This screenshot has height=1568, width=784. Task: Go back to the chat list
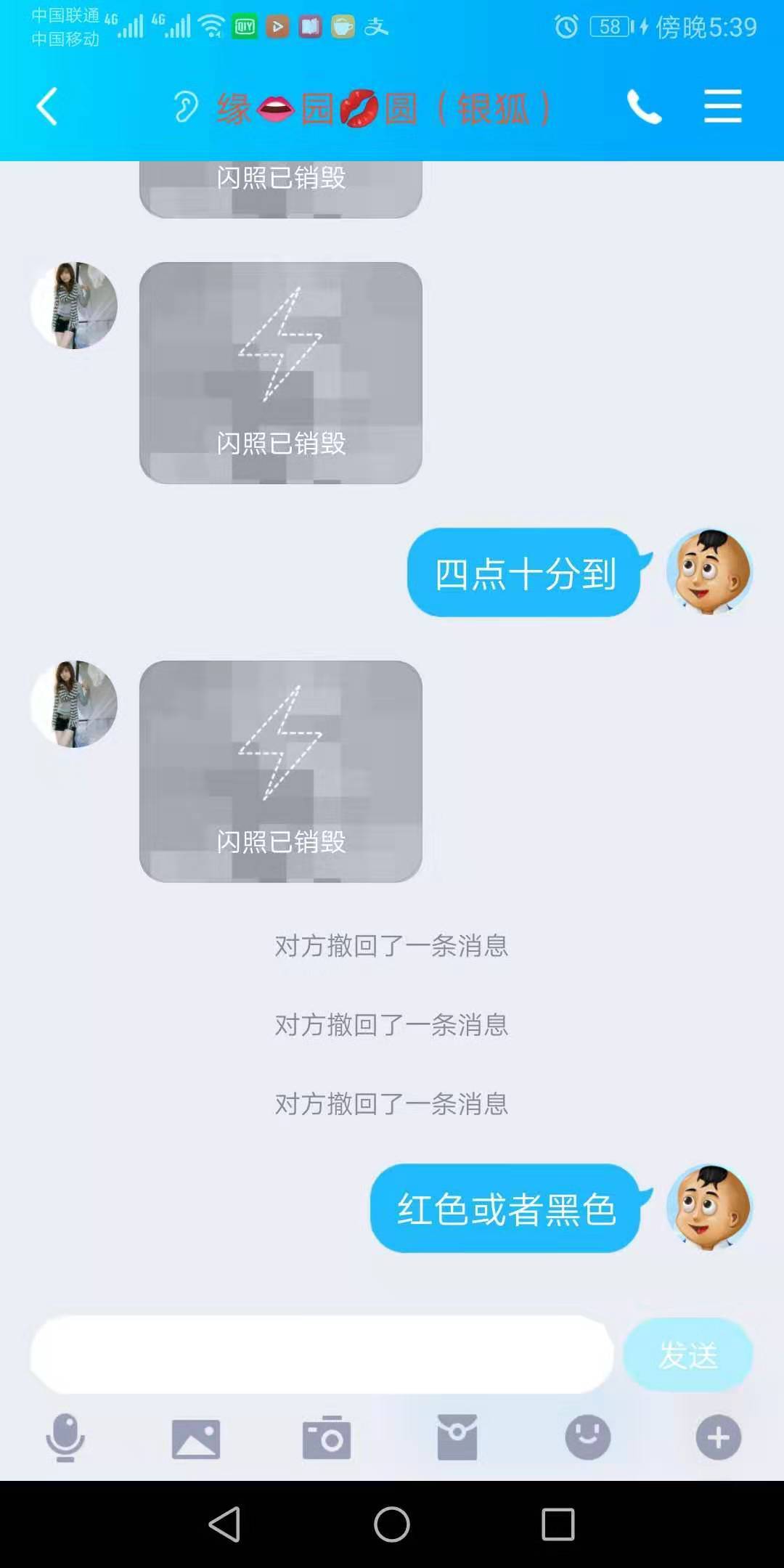[x=46, y=105]
